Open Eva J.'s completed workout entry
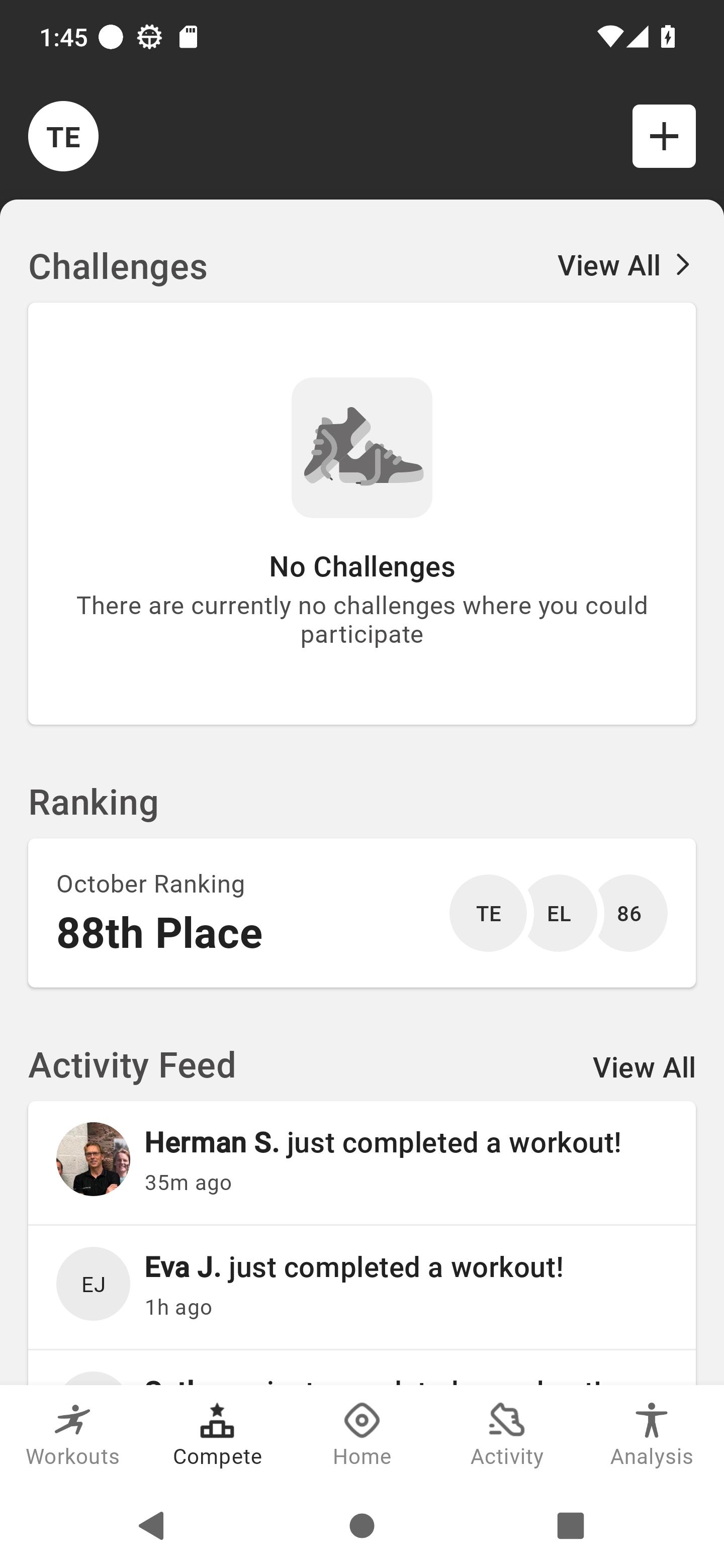724x1568 pixels. click(x=361, y=1287)
